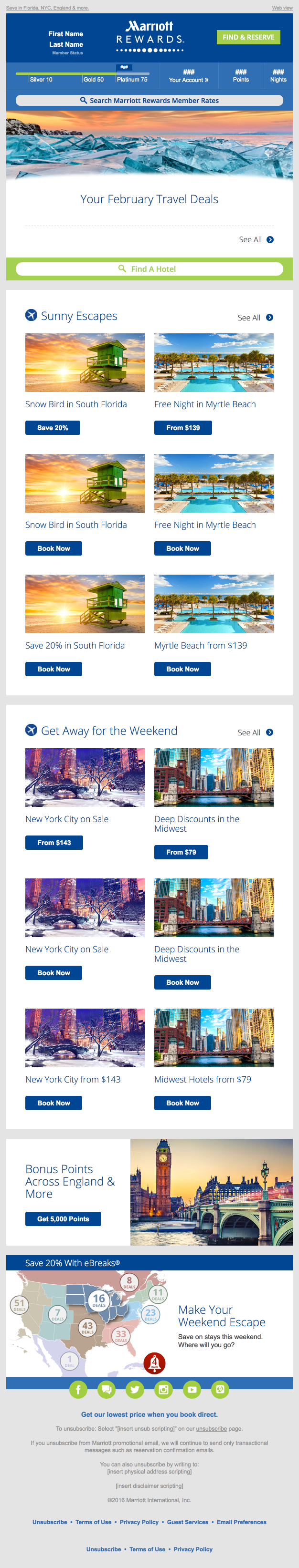Tap the Find & Reserve button

click(248, 37)
